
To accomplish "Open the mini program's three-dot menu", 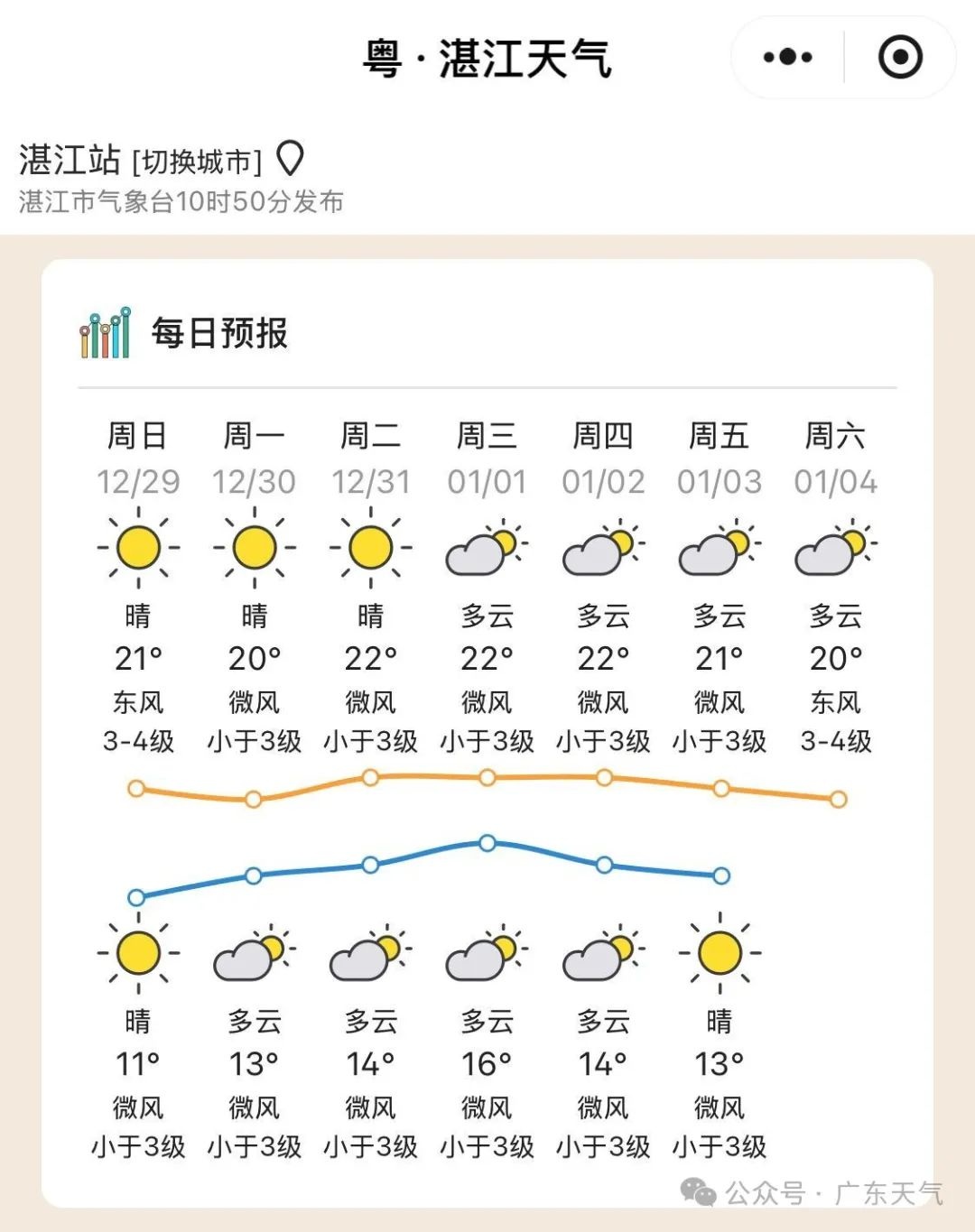I will tap(787, 58).
